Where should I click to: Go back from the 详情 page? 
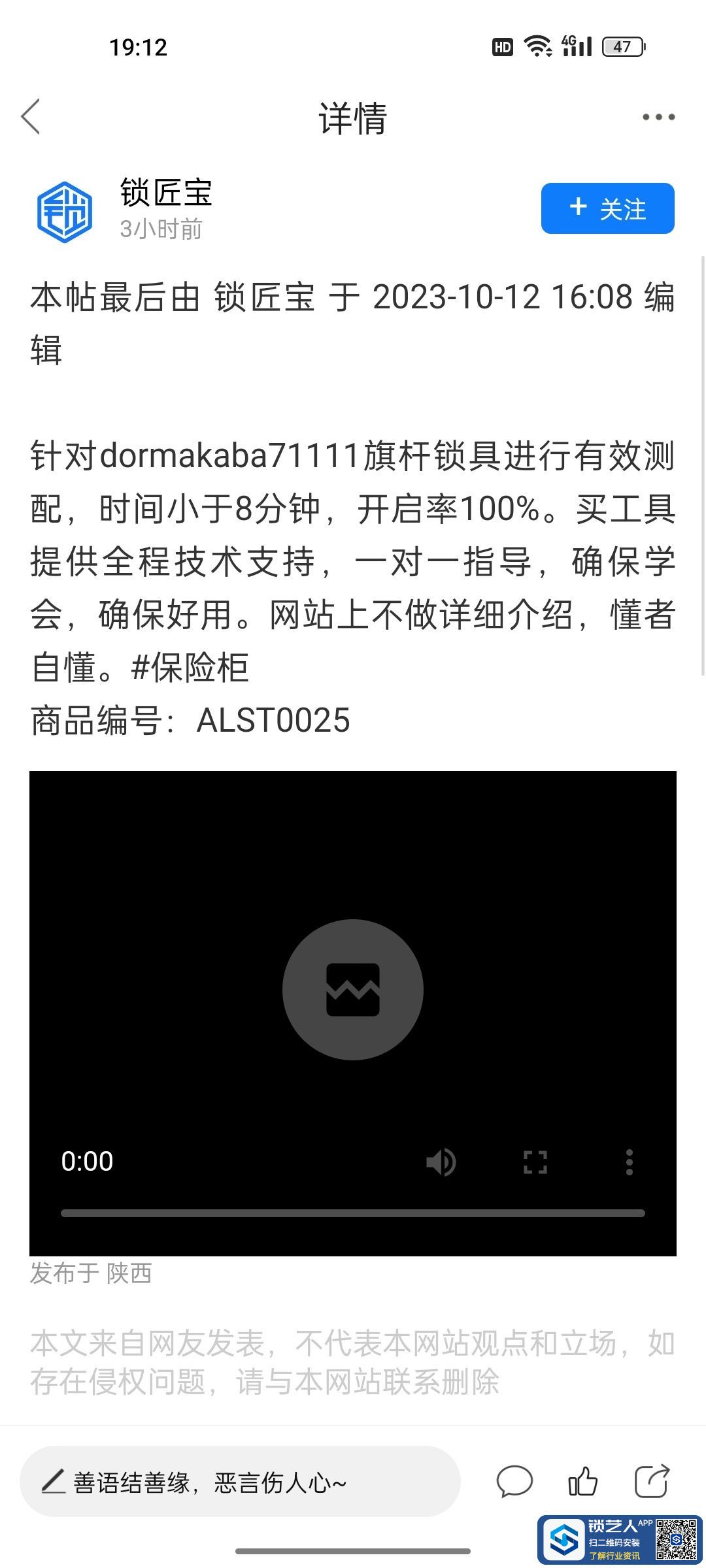click(31, 117)
